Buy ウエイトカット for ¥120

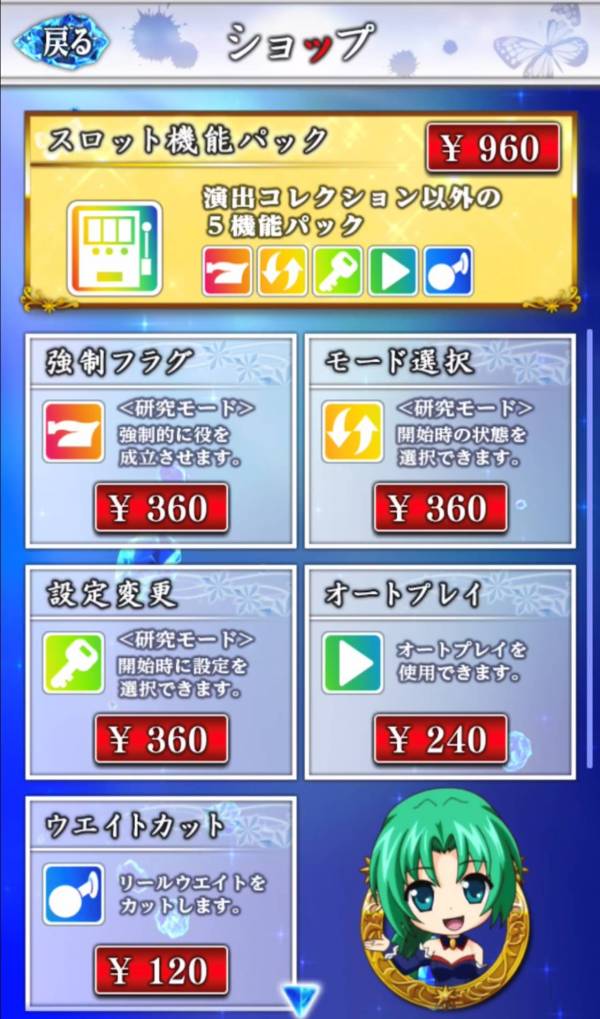tap(161, 970)
